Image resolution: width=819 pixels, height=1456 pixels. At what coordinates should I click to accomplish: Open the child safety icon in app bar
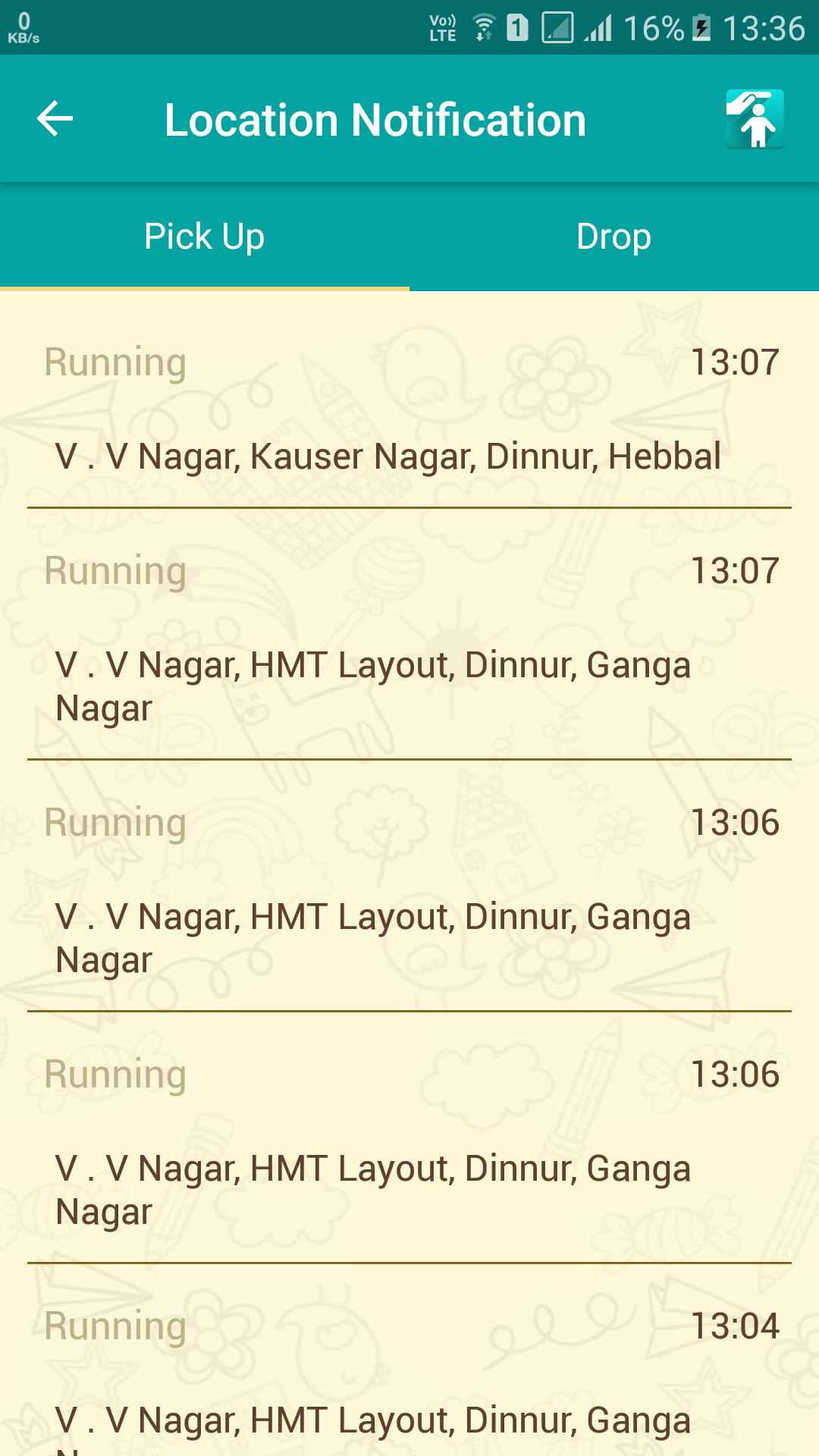[755, 119]
